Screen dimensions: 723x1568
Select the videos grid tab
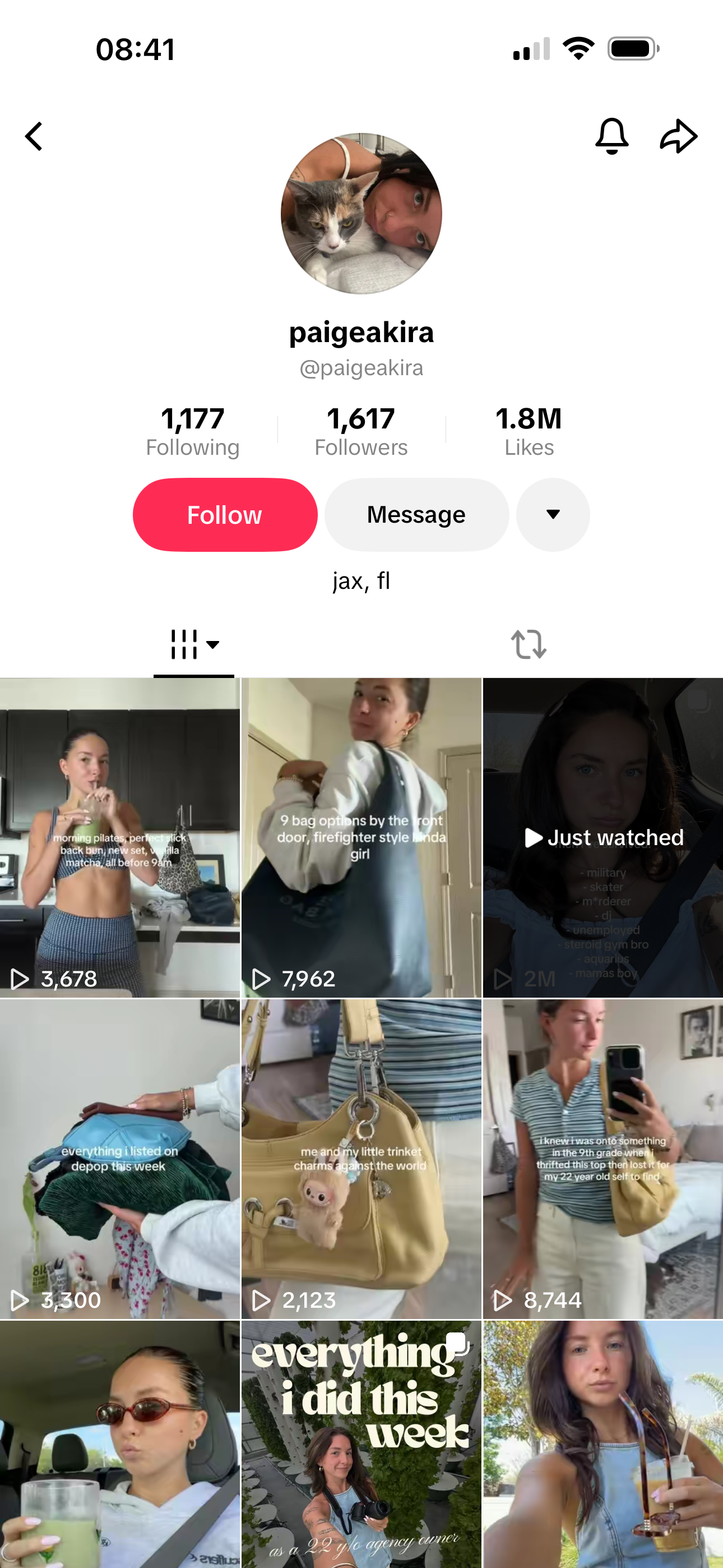point(193,644)
